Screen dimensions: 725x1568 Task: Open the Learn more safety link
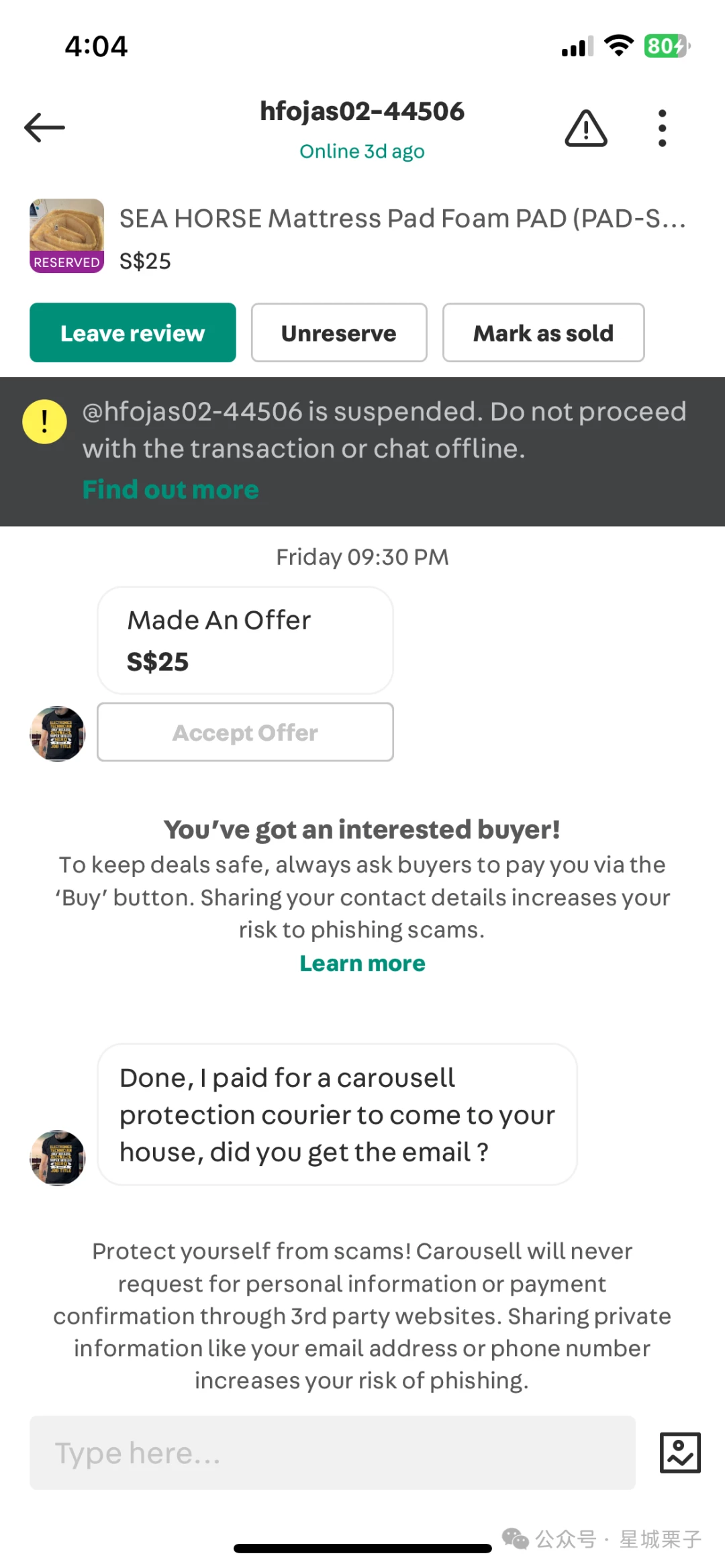[x=362, y=963]
